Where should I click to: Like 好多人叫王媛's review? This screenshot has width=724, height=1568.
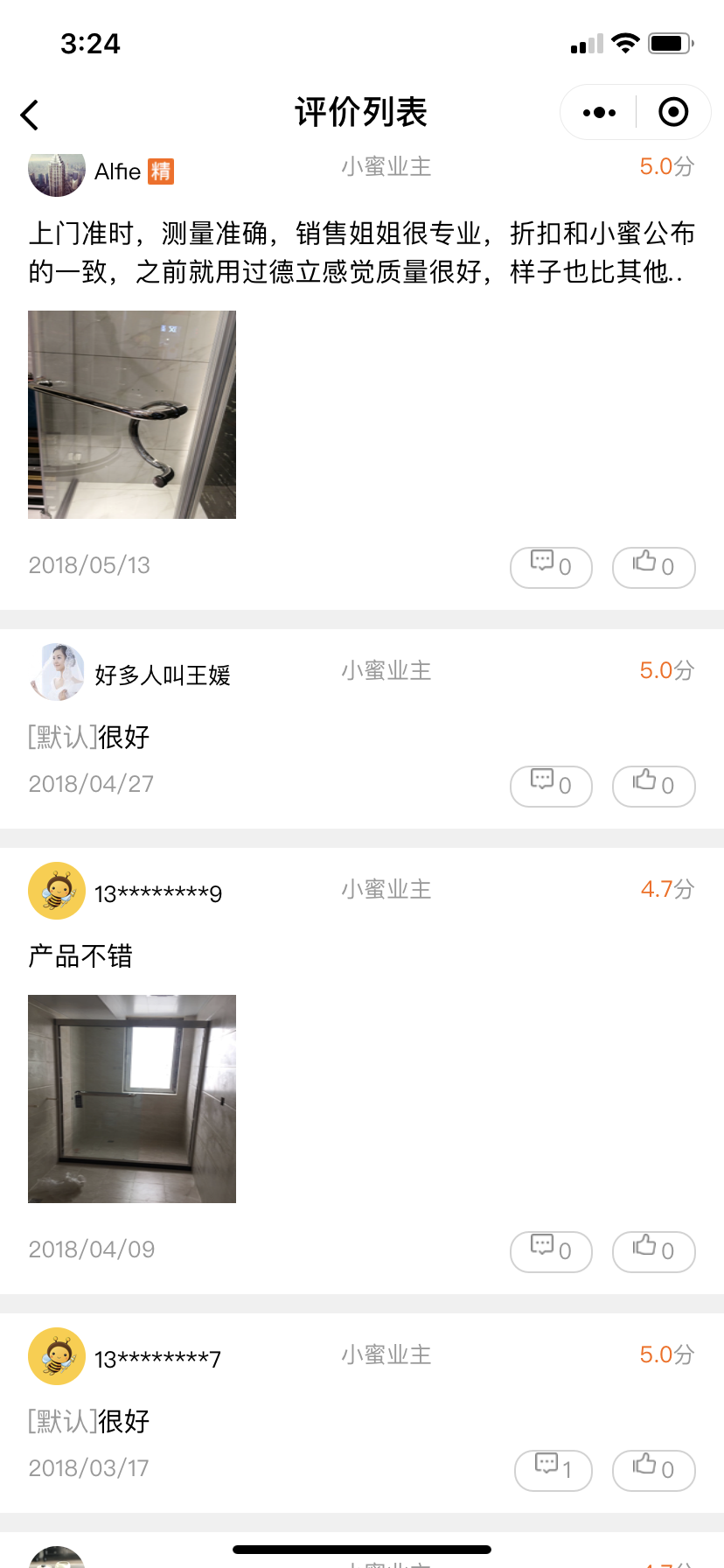coord(653,786)
